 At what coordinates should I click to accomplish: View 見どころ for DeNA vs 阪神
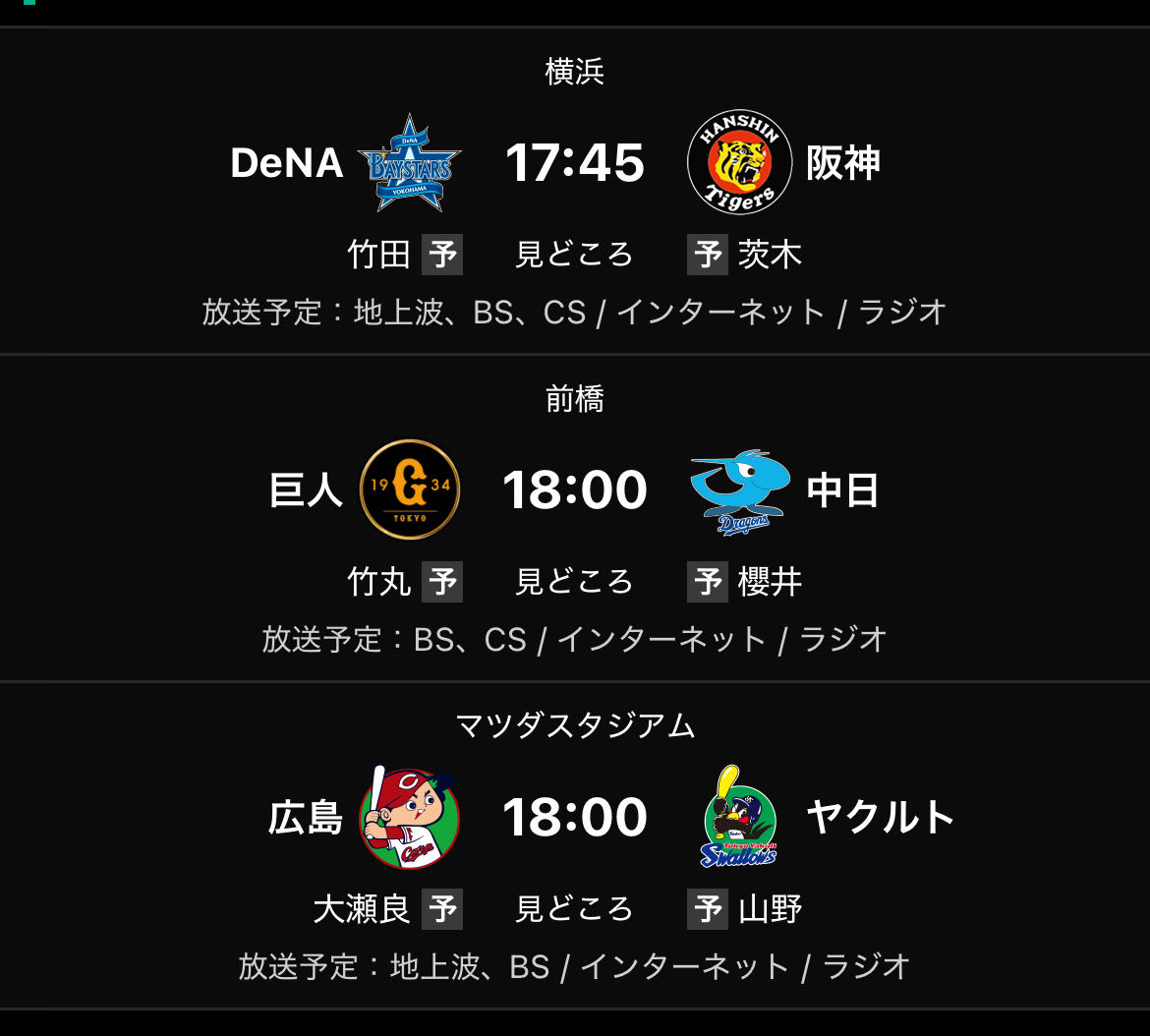click(x=574, y=255)
